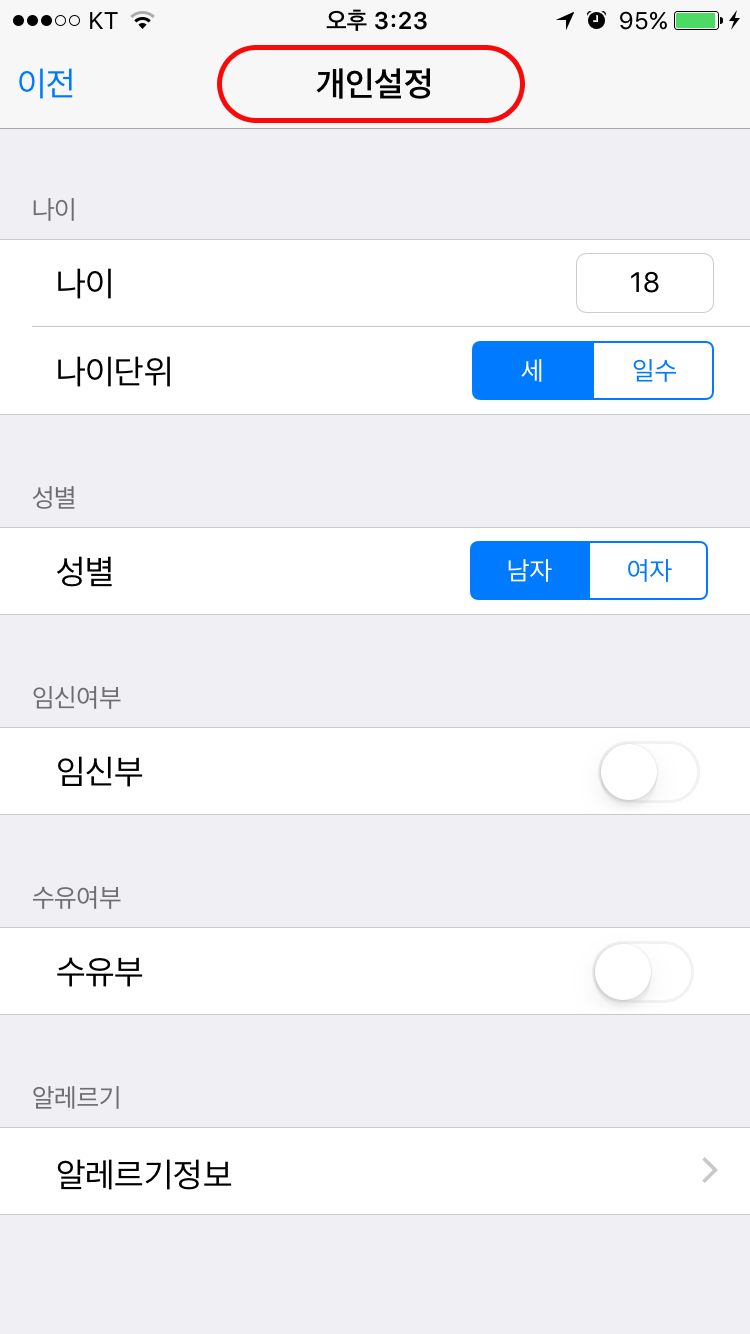Switch age unit to 일수
750x1334 pixels.
(x=654, y=371)
